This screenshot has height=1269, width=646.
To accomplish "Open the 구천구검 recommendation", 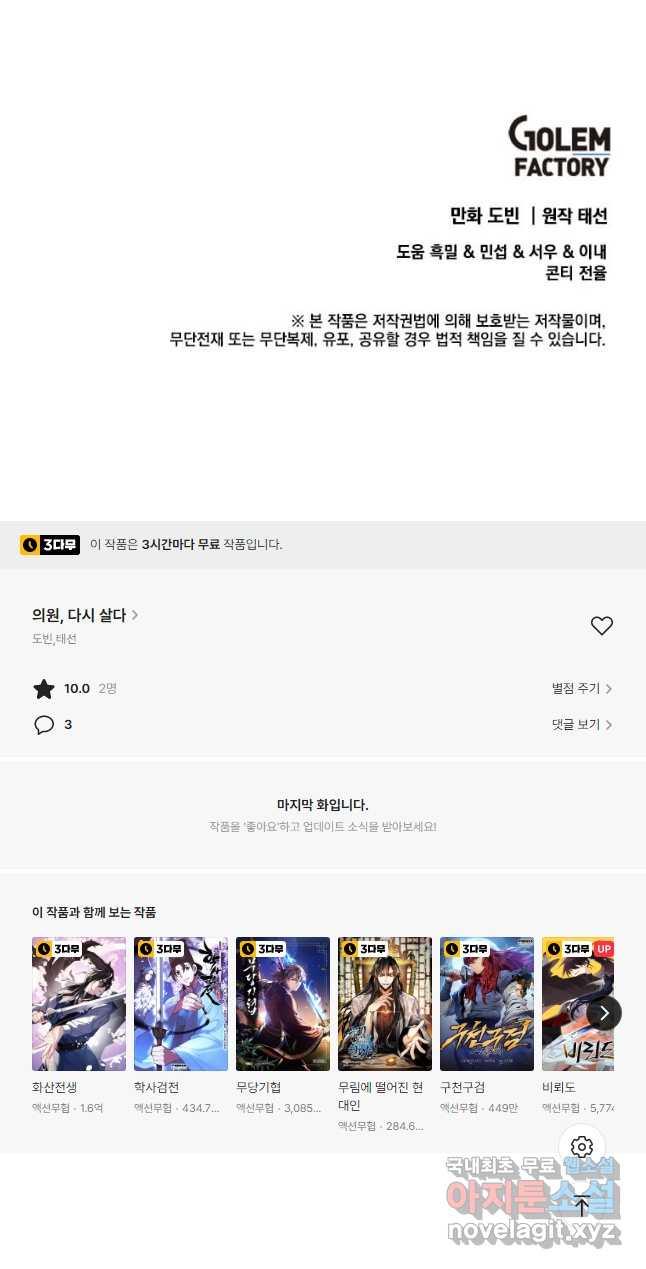I will click(487, 1004).
